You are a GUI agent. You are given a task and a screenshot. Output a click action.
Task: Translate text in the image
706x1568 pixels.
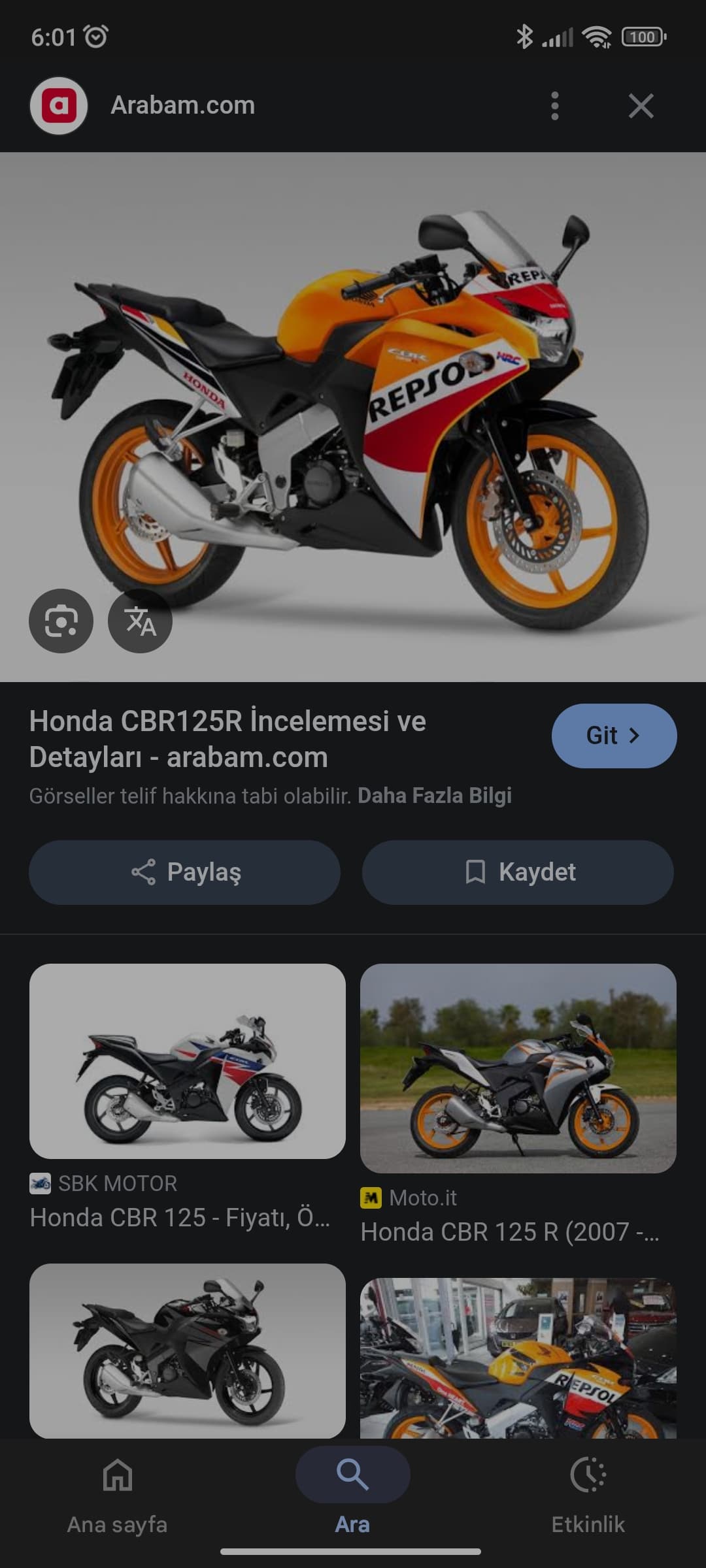[140, 621]
